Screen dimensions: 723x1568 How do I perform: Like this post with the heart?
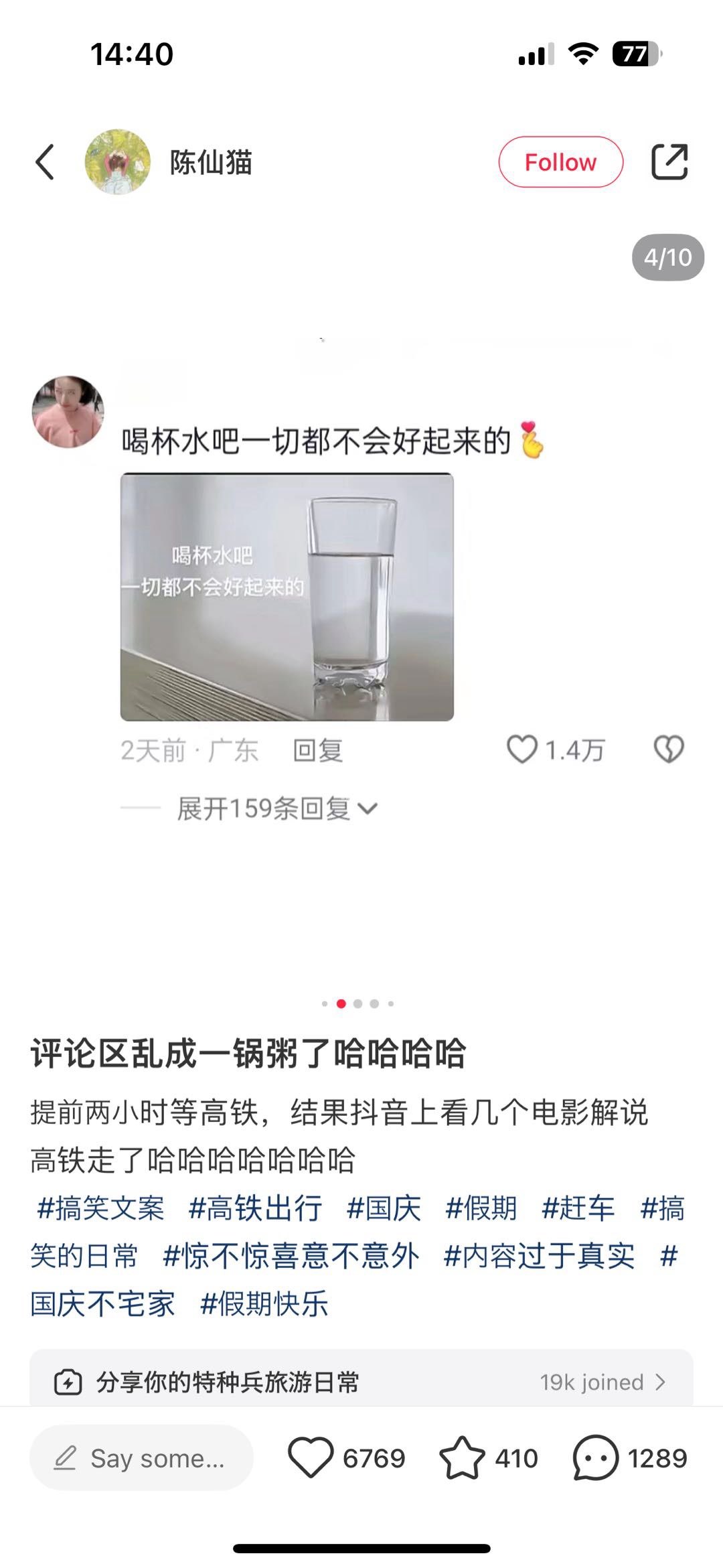pos(311,1458)
